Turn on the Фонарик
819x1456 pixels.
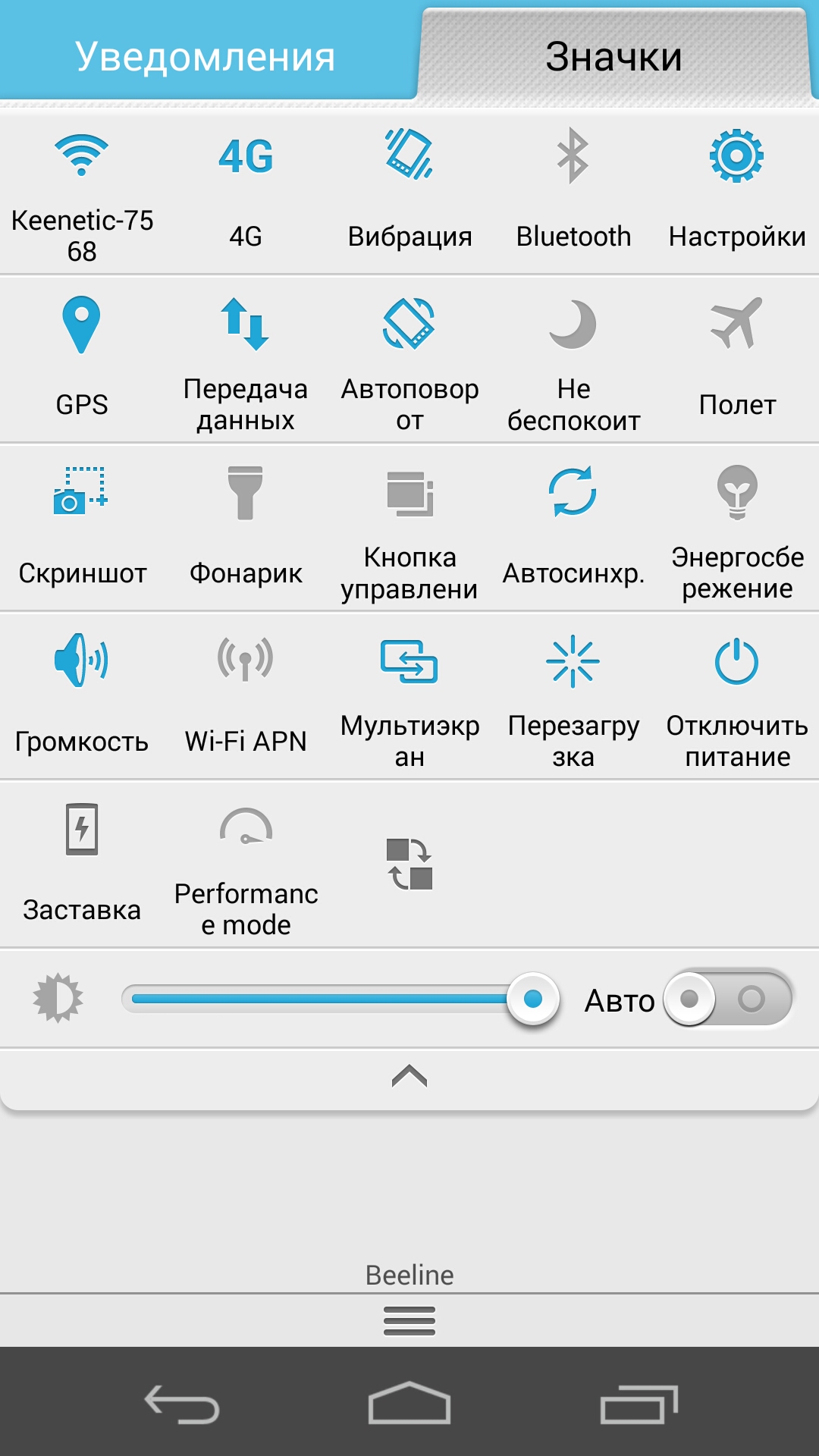[246, 526]
